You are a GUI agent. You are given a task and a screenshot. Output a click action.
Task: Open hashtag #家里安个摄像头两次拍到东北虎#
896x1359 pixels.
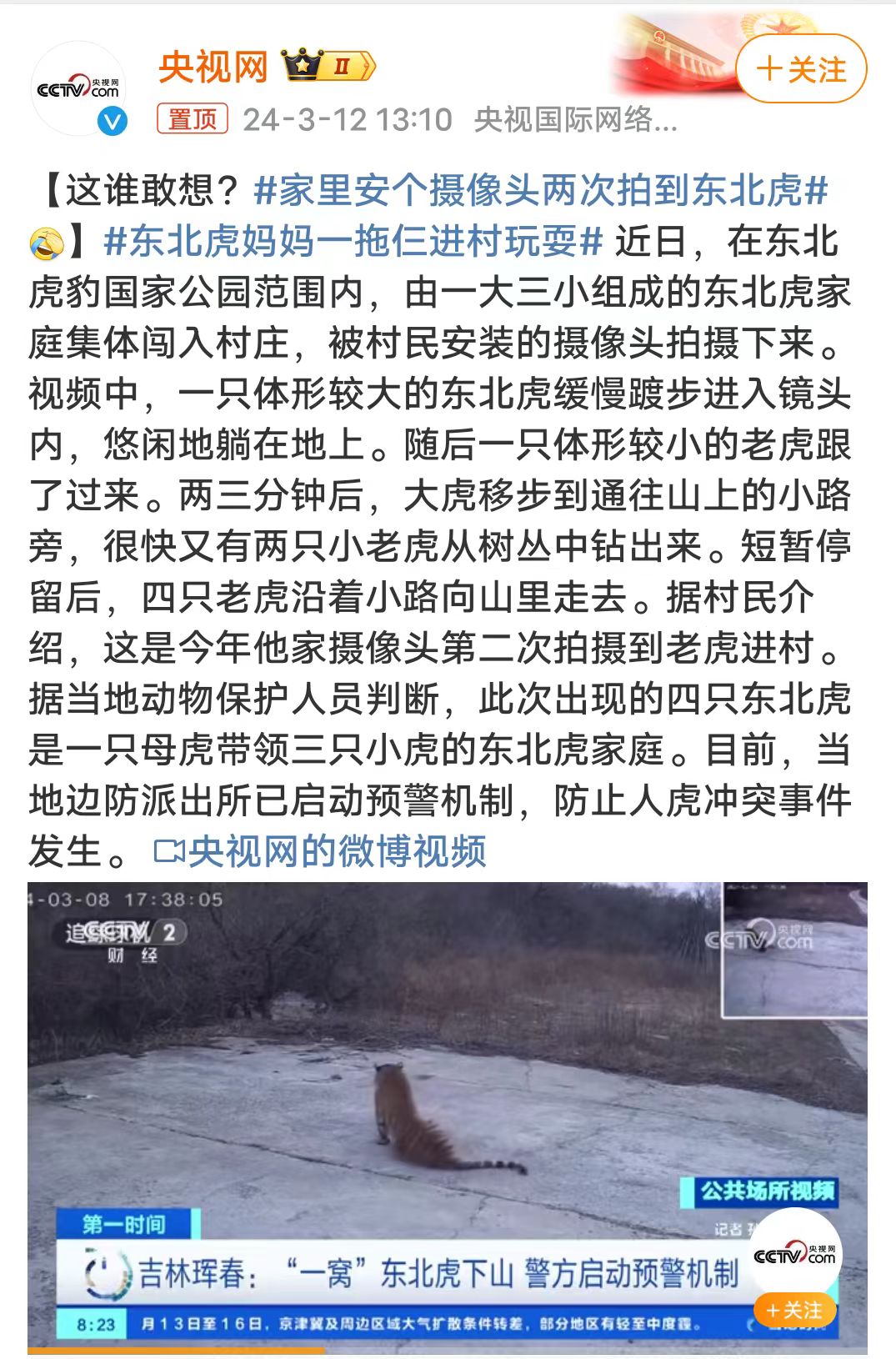(540, 191)
